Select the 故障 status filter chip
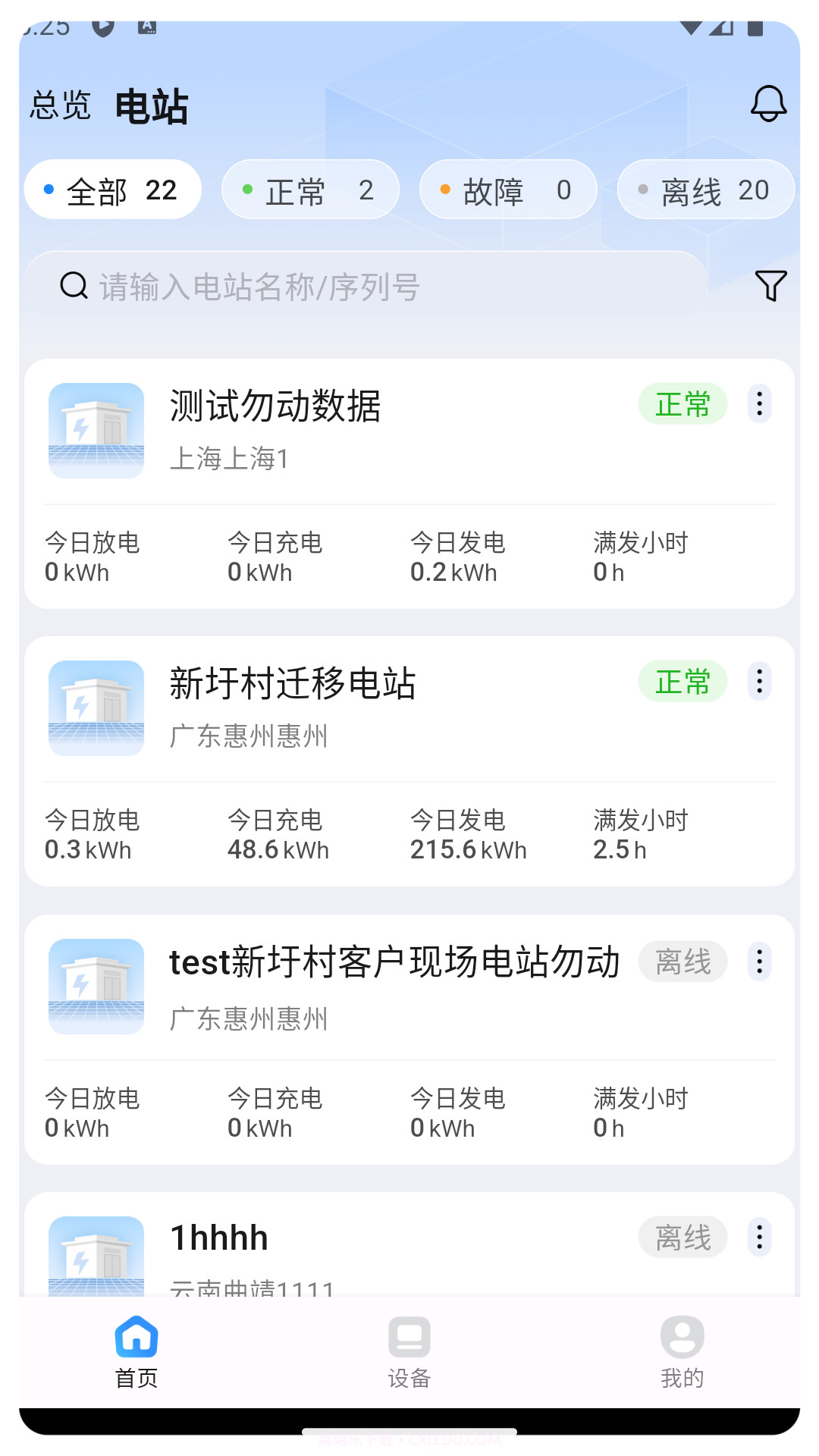This screenshot has height=1456, width=819. point(507,190)
